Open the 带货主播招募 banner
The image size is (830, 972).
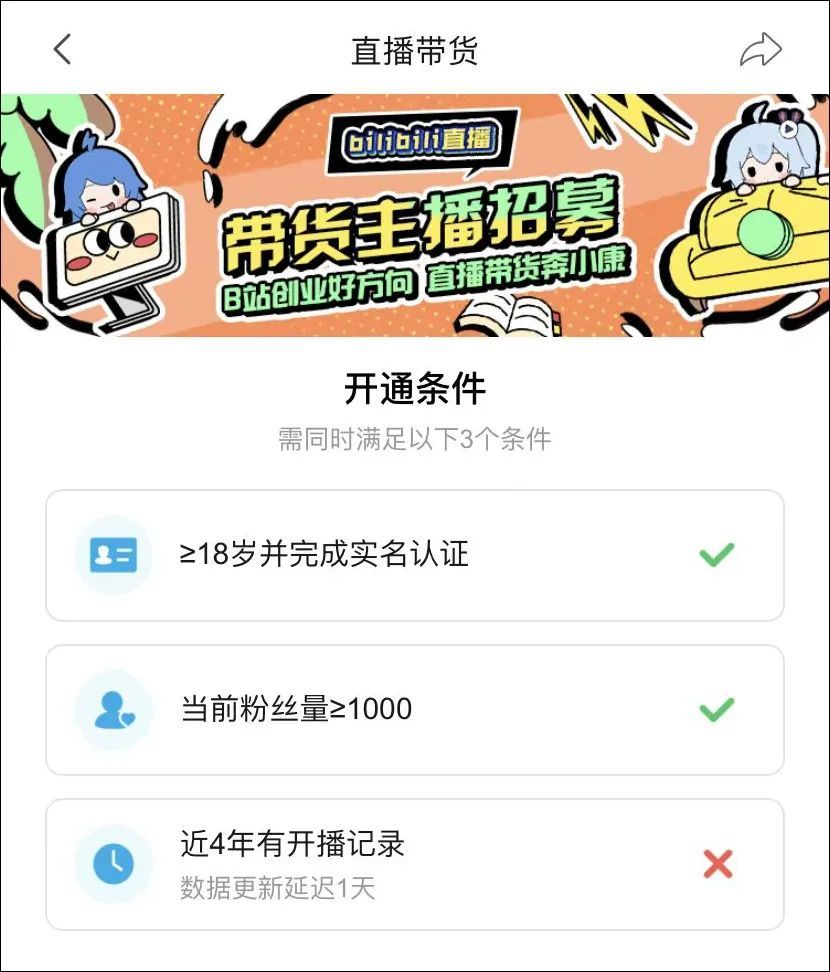pyautogui.click(x=415, y=216)
